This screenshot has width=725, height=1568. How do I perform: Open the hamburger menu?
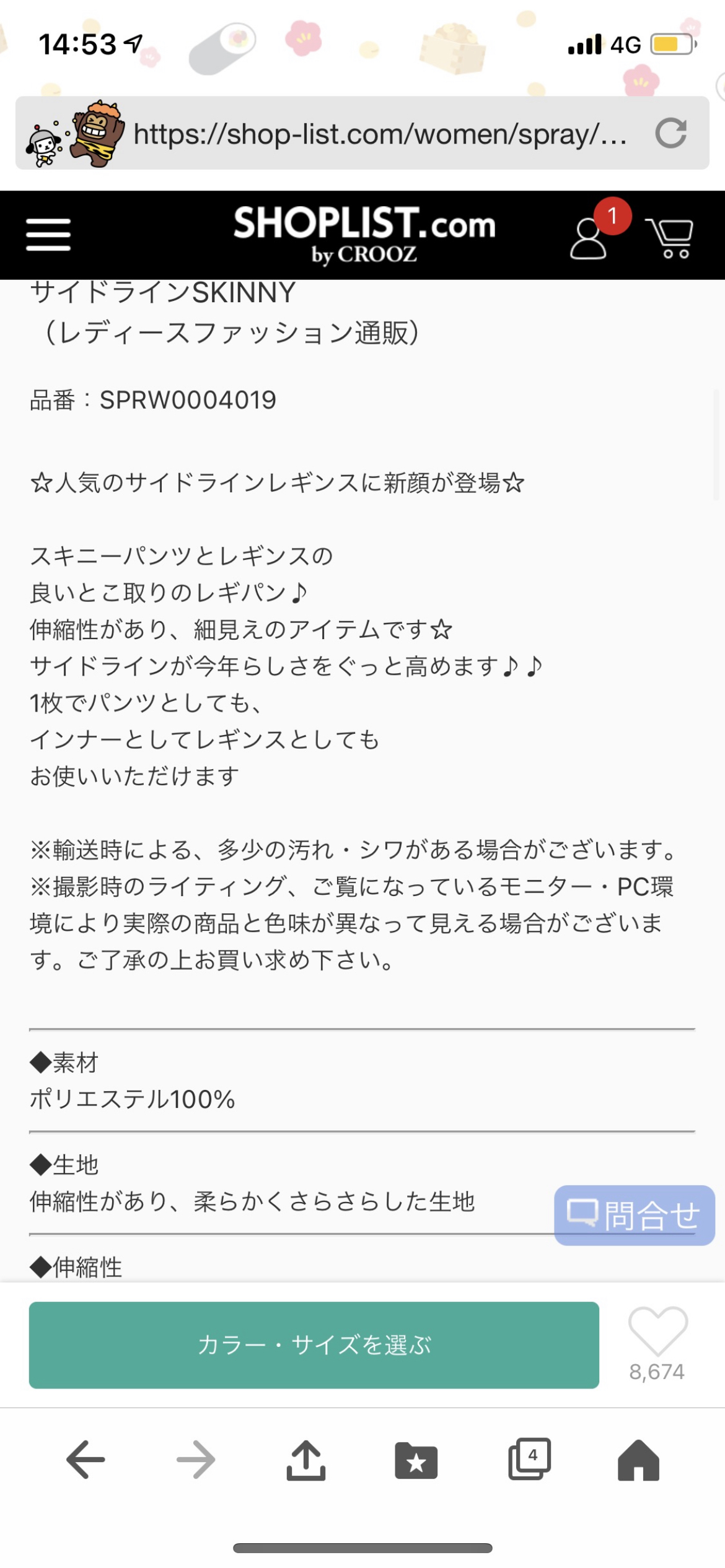48,235
